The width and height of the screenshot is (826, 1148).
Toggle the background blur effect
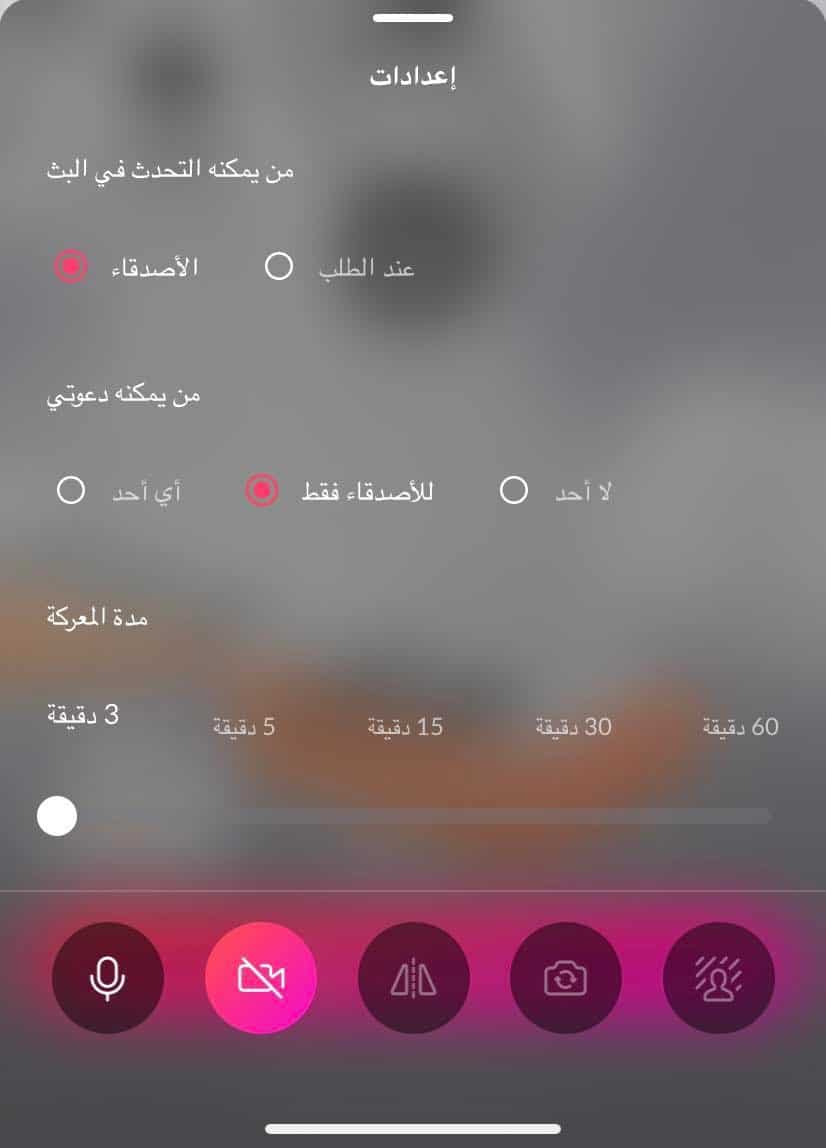pyautogui.click(x=718, y=977)
